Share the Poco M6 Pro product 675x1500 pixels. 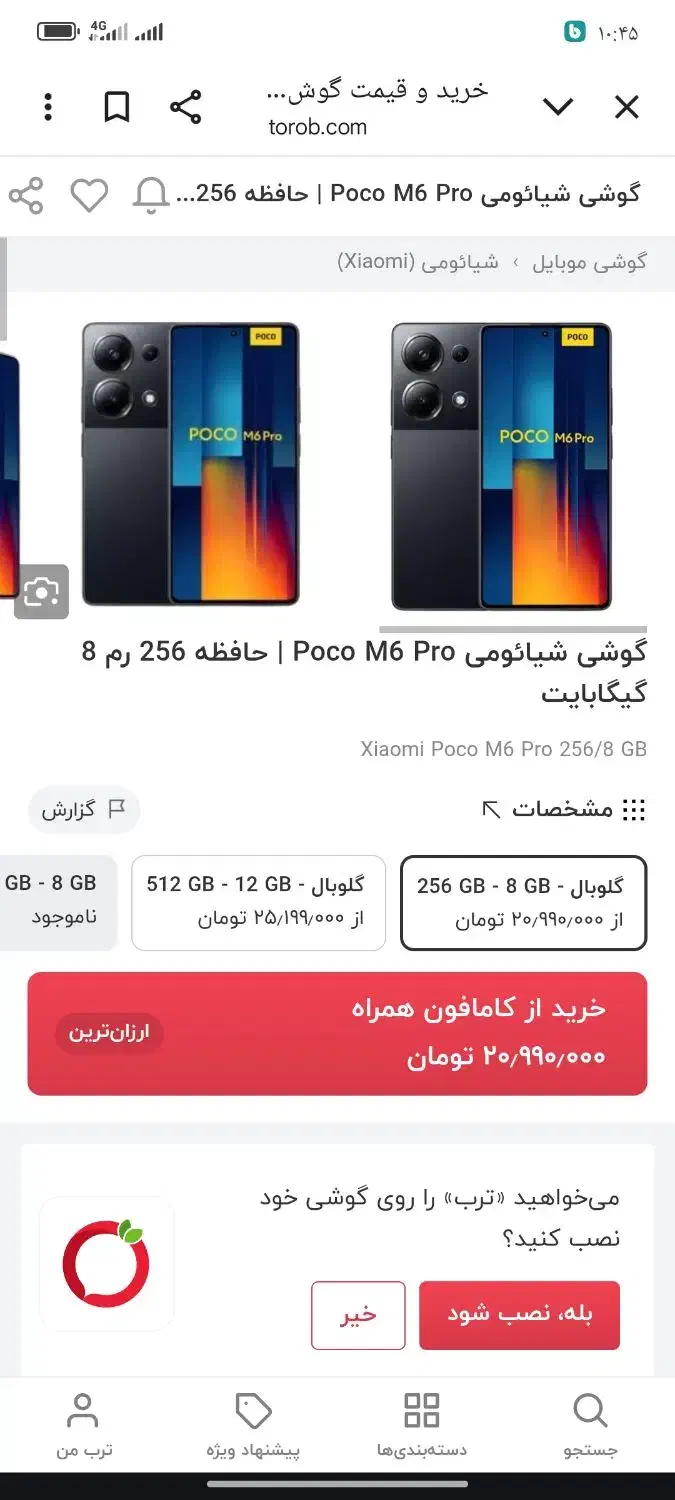pos(27,195)
